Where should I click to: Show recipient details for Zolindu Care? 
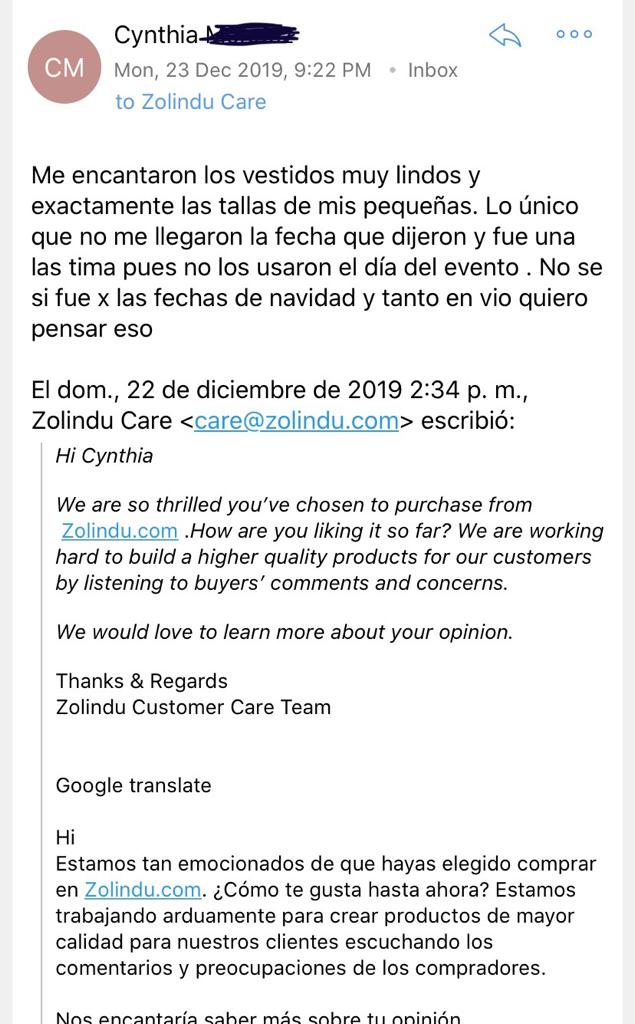click(x=191, y=102)
